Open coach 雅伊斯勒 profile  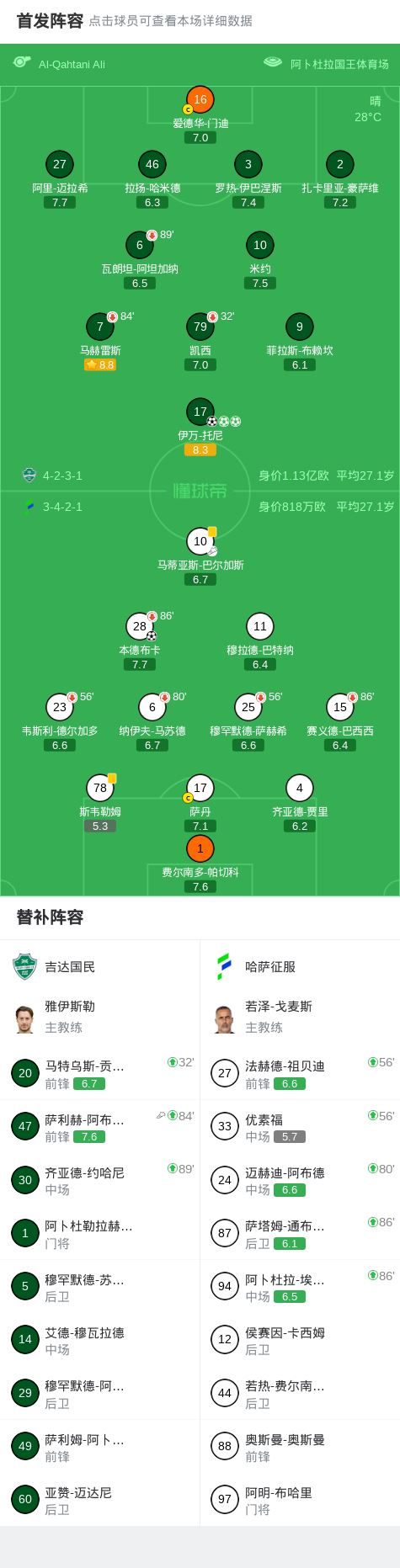click(100, 1017)
